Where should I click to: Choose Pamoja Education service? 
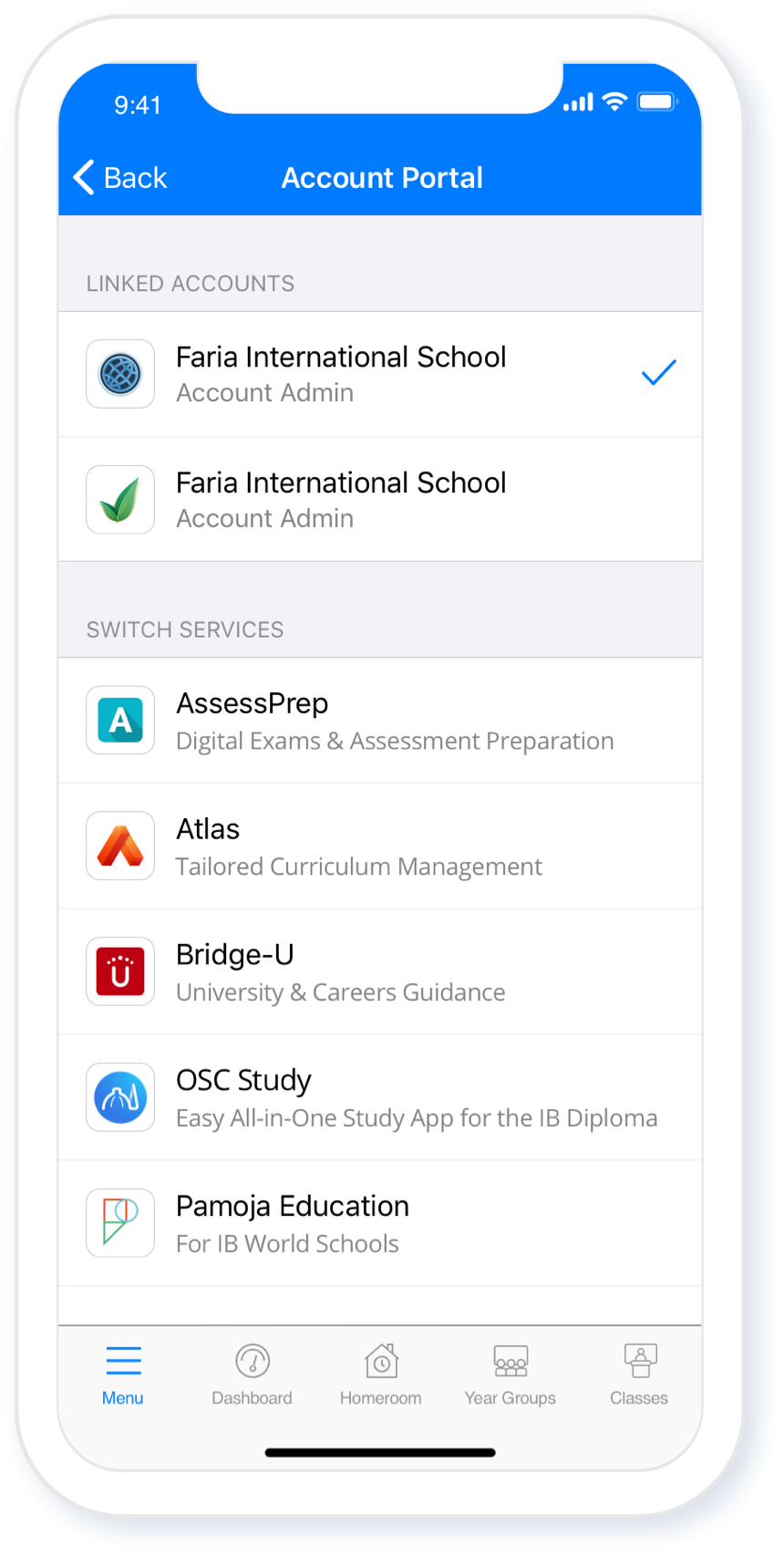378,1224
